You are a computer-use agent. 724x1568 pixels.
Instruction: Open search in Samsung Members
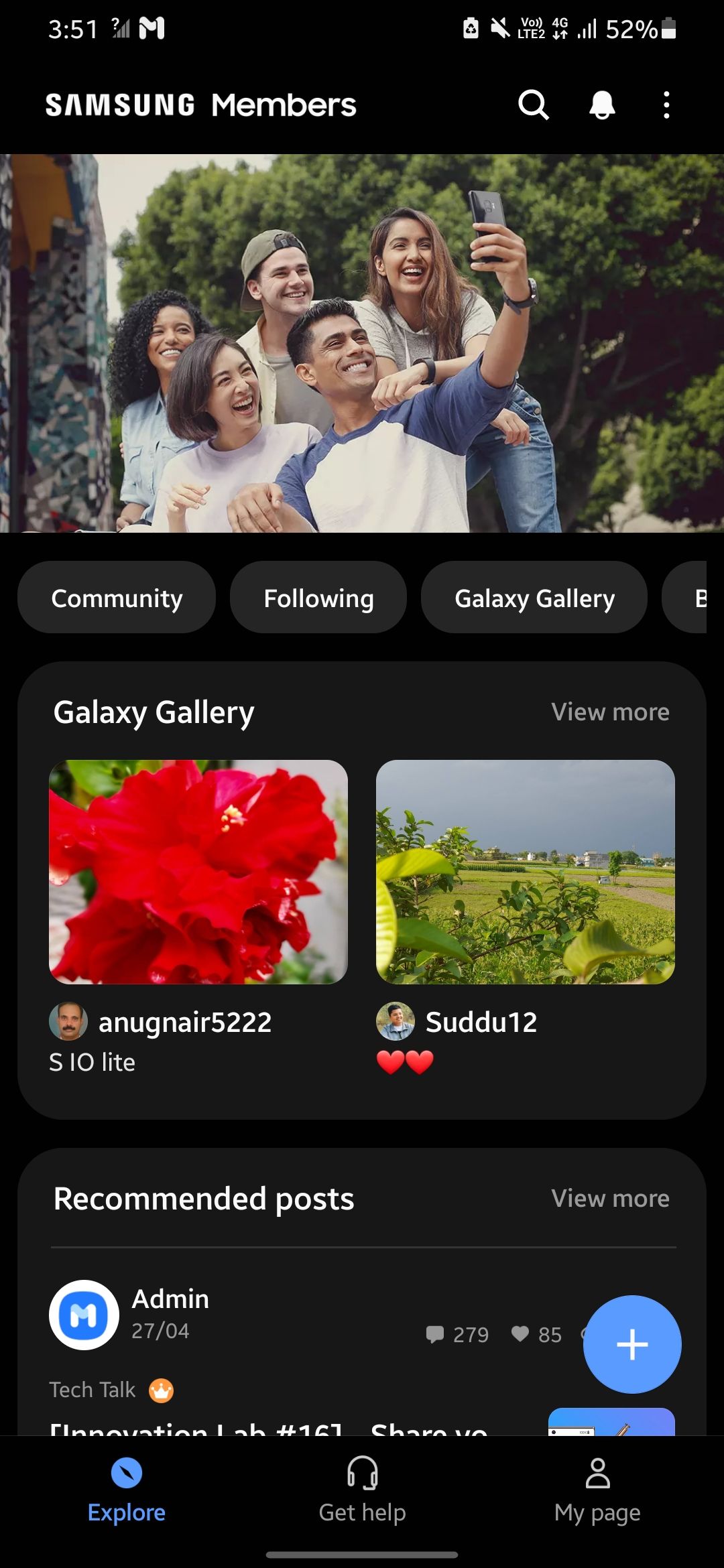[x=534, y=105]
